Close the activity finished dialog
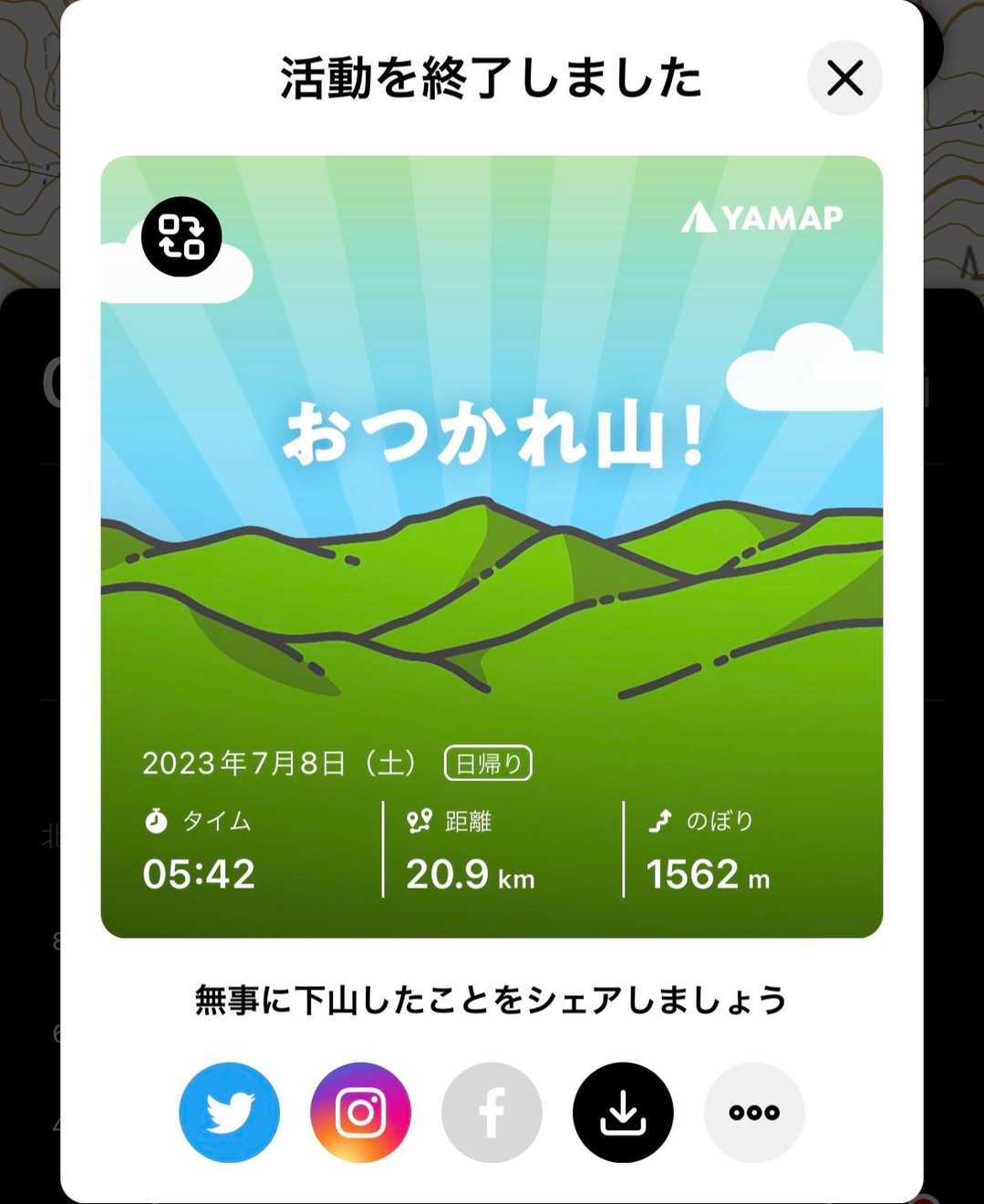 pos(844,78)
